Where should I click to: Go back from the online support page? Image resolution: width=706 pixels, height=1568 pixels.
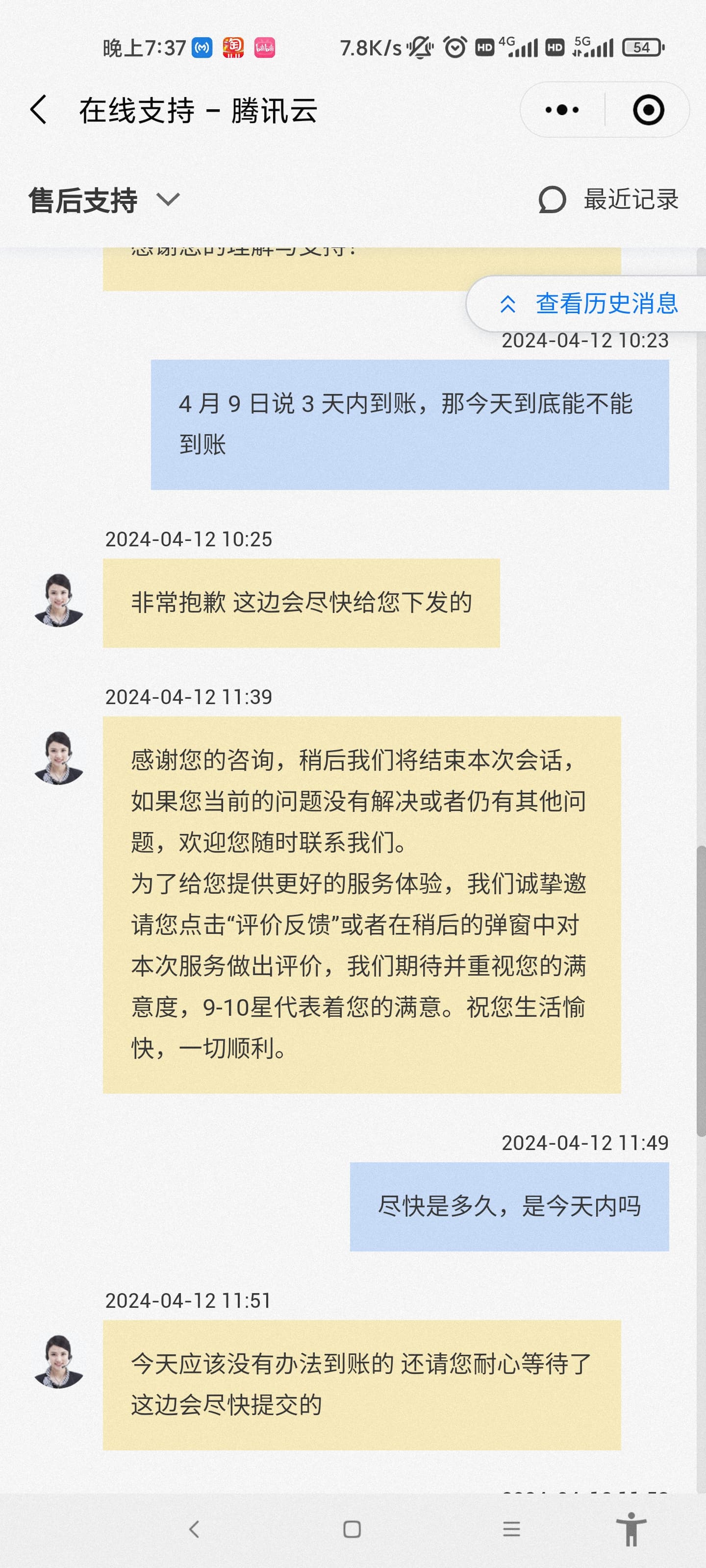tap(38, 110)
